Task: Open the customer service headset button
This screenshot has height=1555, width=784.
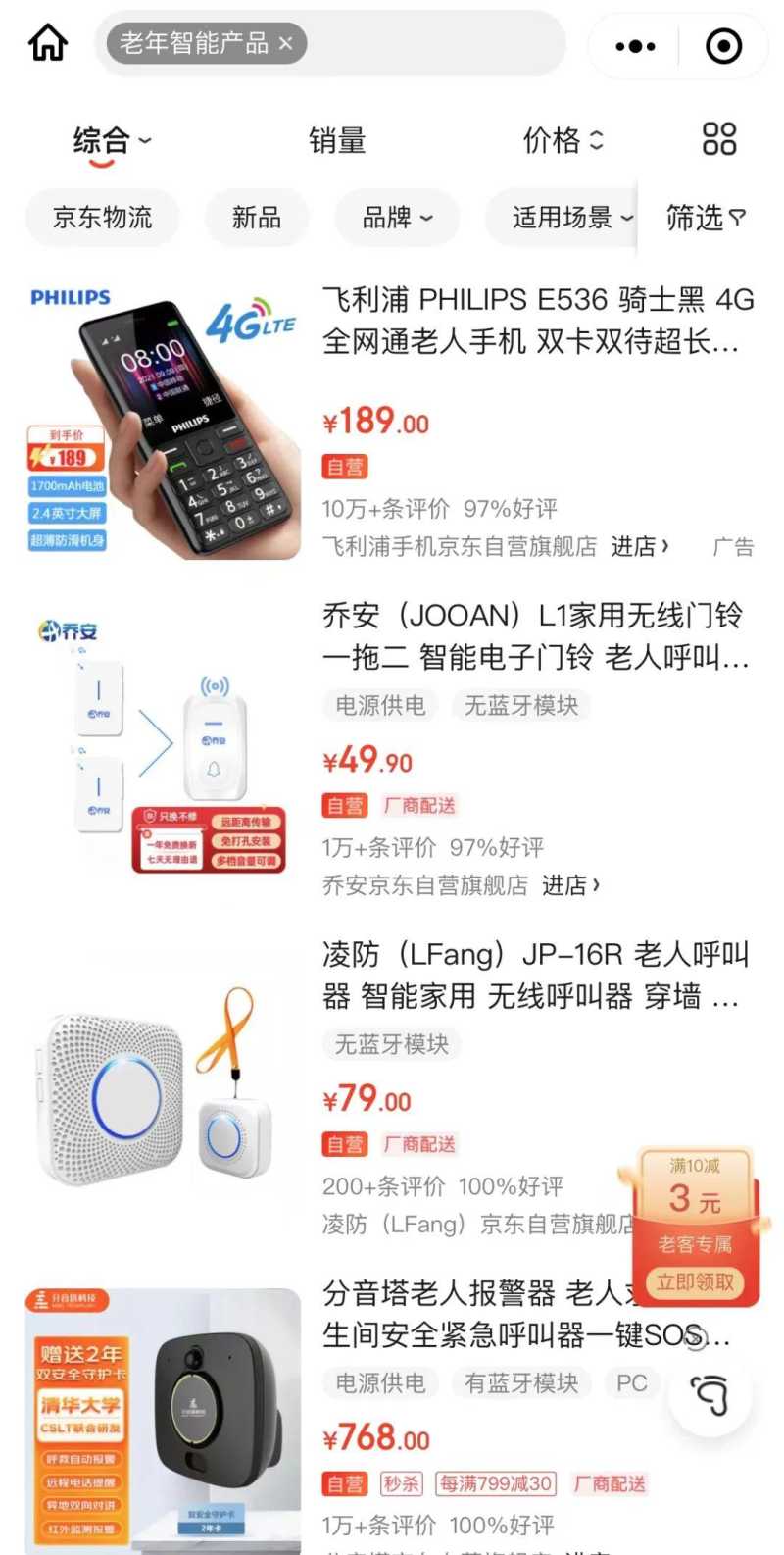Action: click(710, 1394)
